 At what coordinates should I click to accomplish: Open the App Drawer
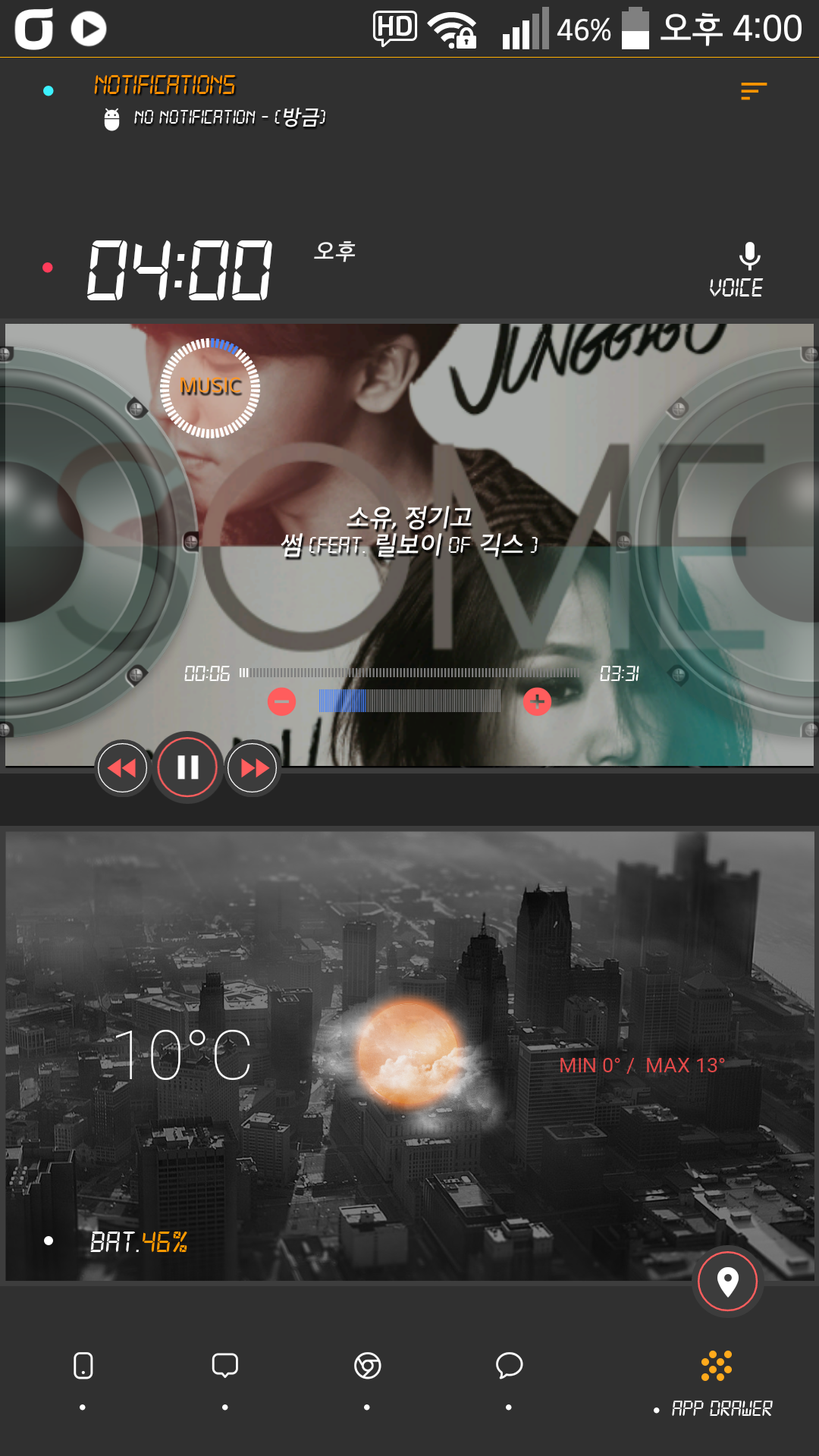point(717,1367)
